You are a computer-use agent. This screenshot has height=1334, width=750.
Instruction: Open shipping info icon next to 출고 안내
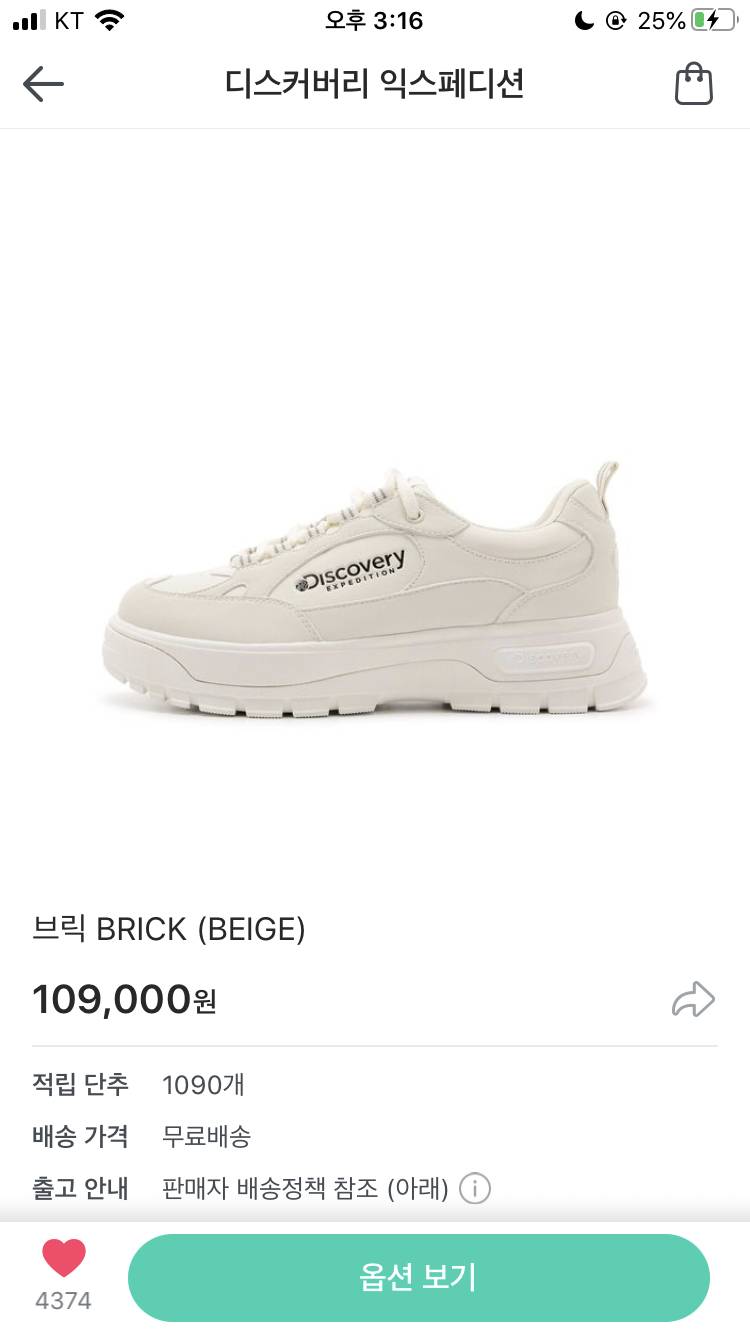point(475,1188)
